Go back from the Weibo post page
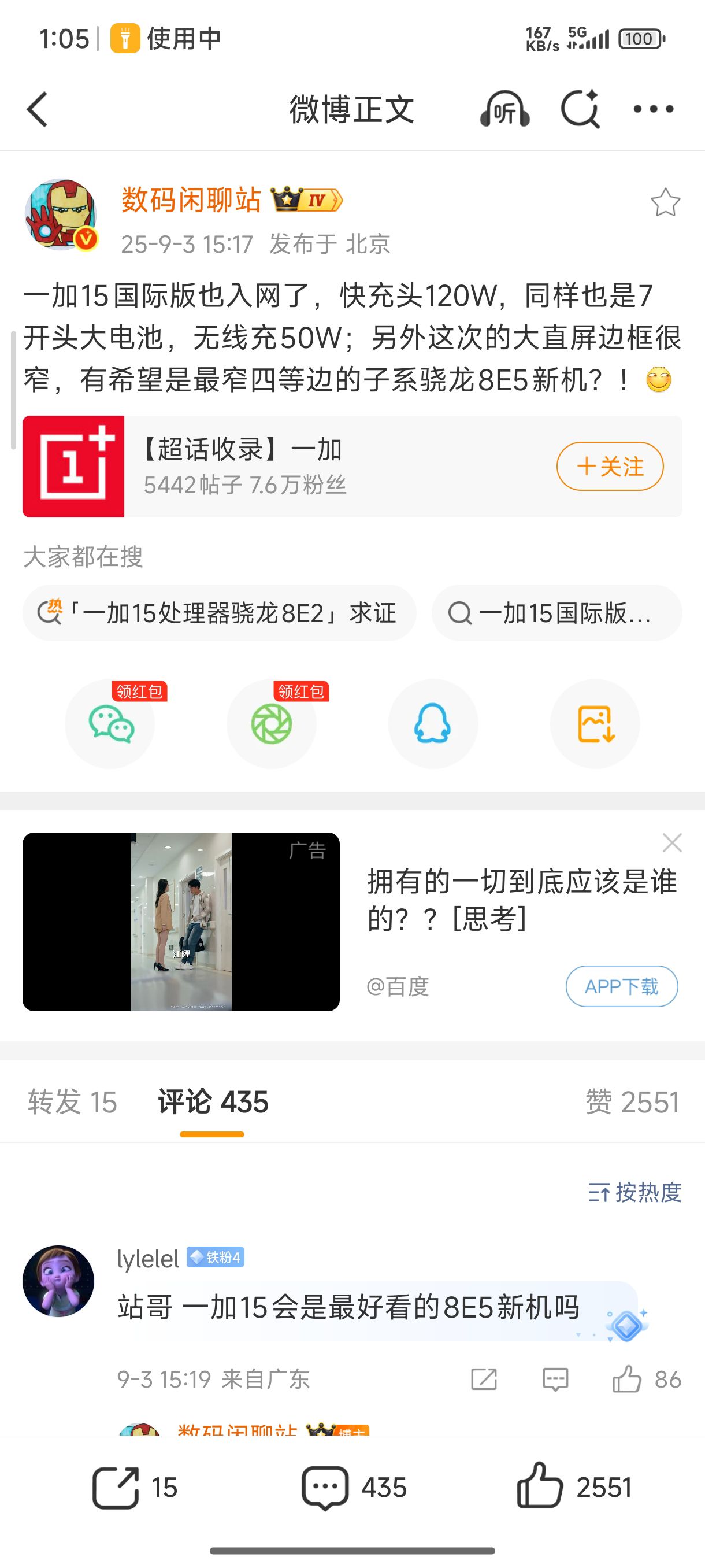 click(x=37, y=110)
